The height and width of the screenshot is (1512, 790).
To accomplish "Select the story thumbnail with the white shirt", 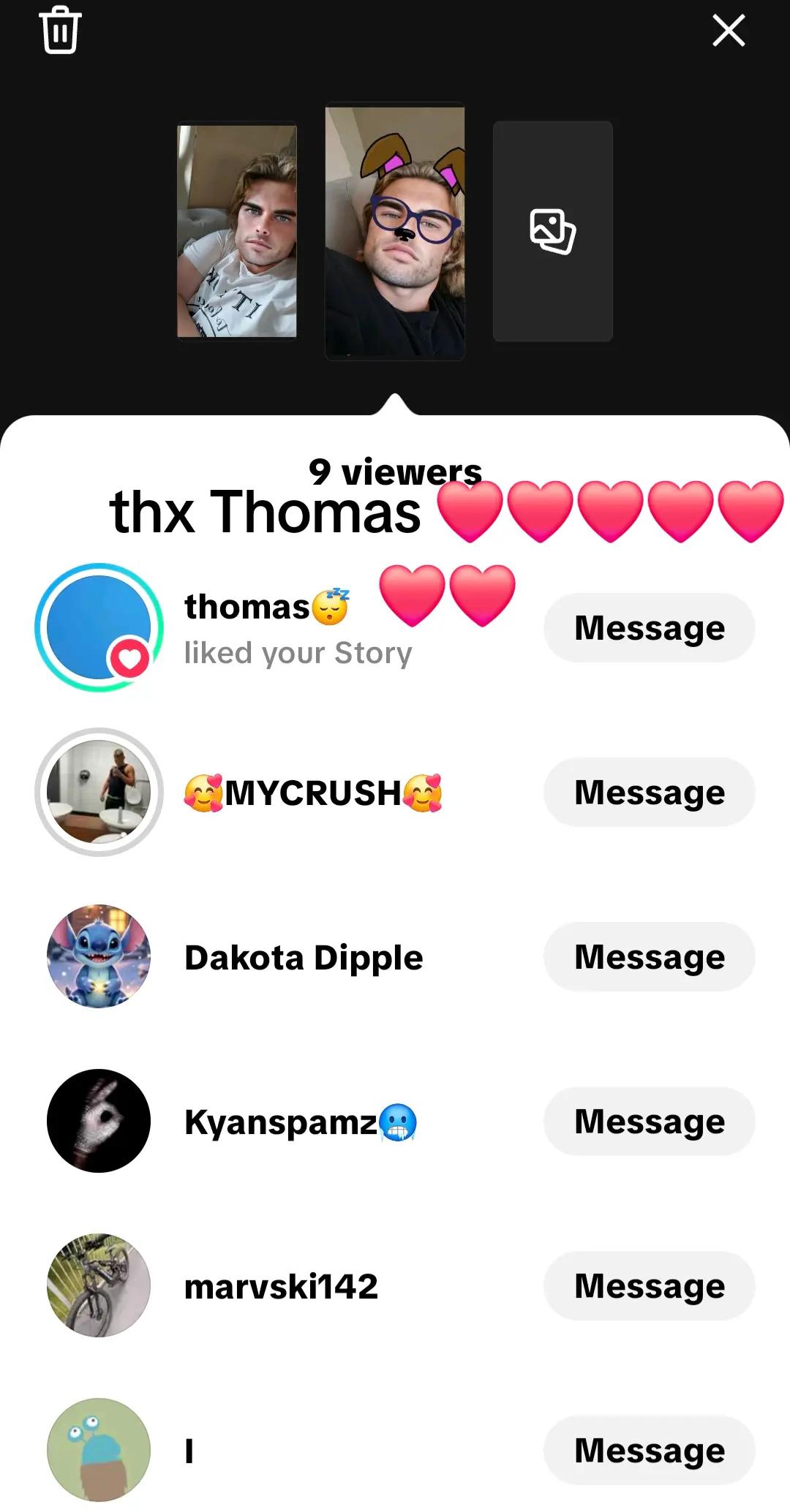I will pyautogui.click(x=237, y=231).
